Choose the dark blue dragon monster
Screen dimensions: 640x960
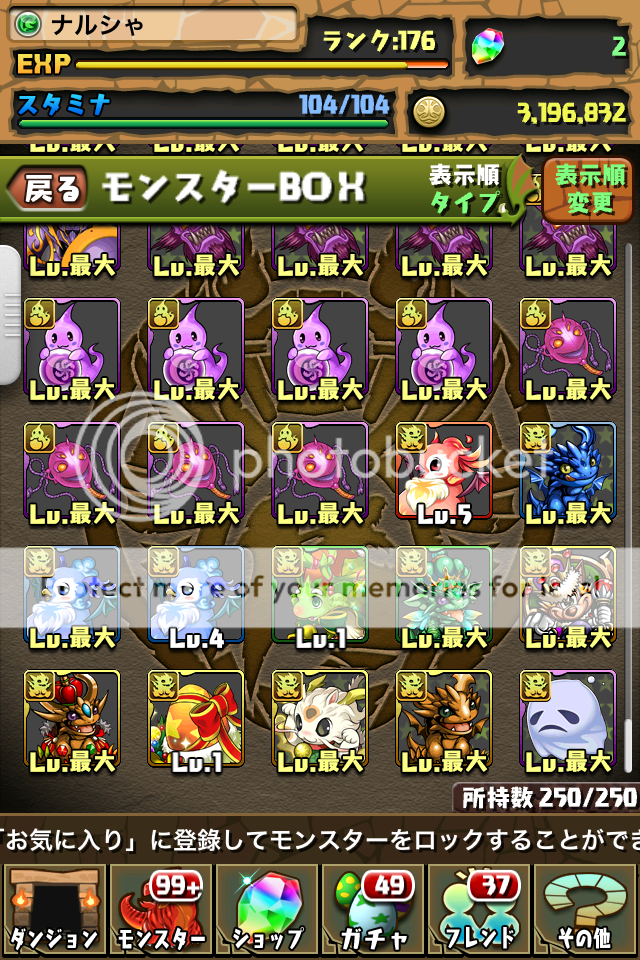(x=567, y=470)
